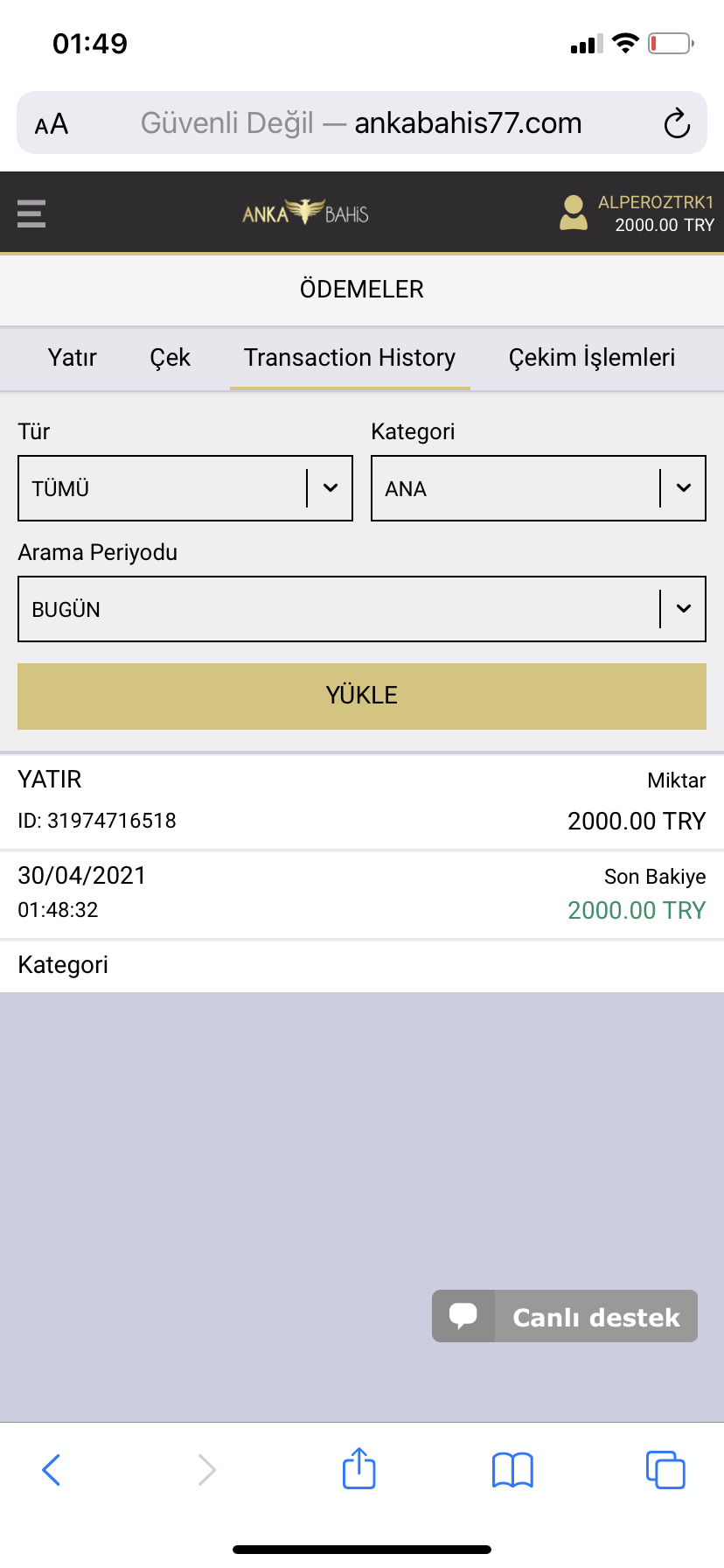Switch to the Çek tab
The width and height of the screenshot is (724, 1568).
click(170, 358)
